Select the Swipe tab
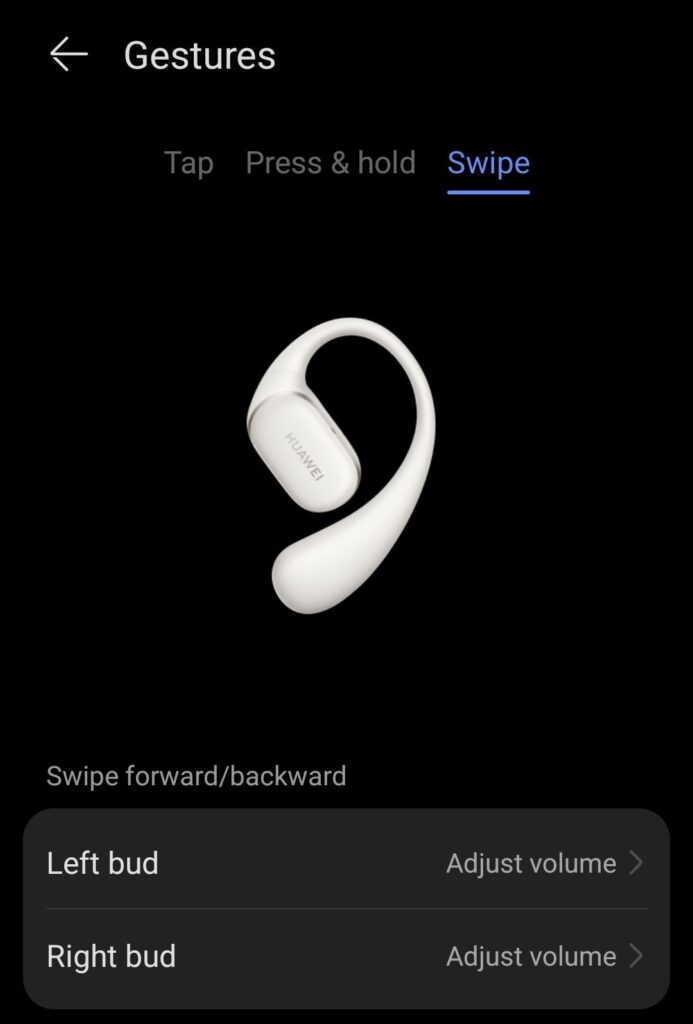The width and height of the screenshot is (693, 1024). pos(488,163)
